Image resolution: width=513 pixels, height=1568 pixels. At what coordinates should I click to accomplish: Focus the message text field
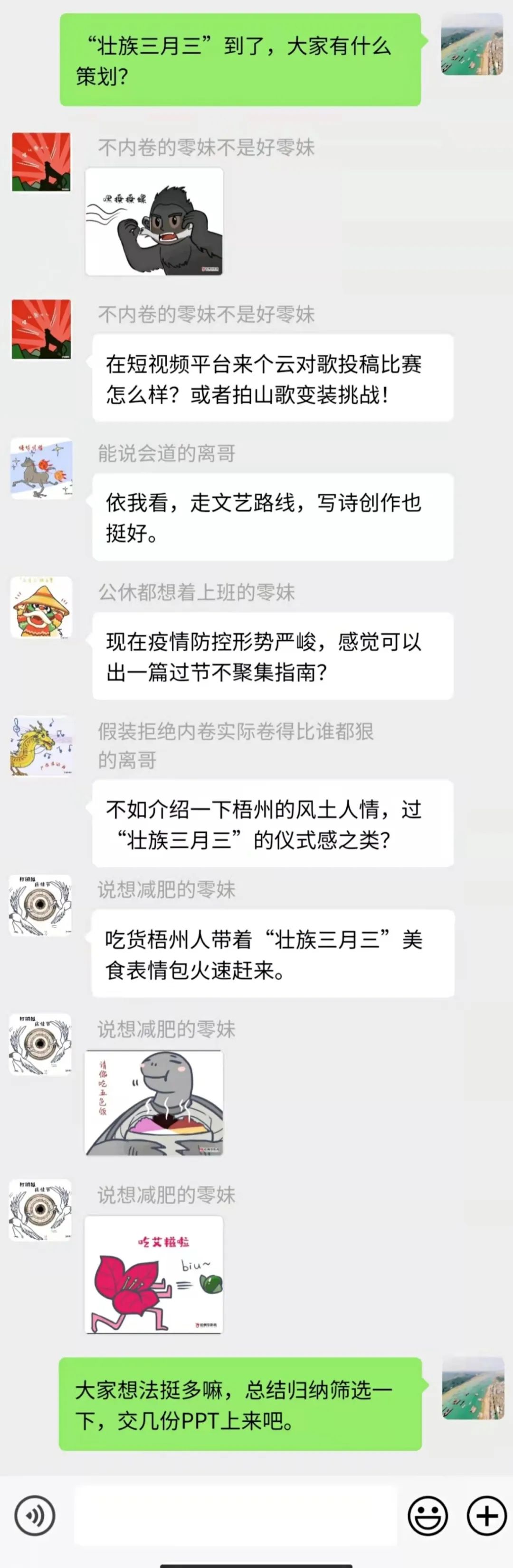[x=235, y=1515]
